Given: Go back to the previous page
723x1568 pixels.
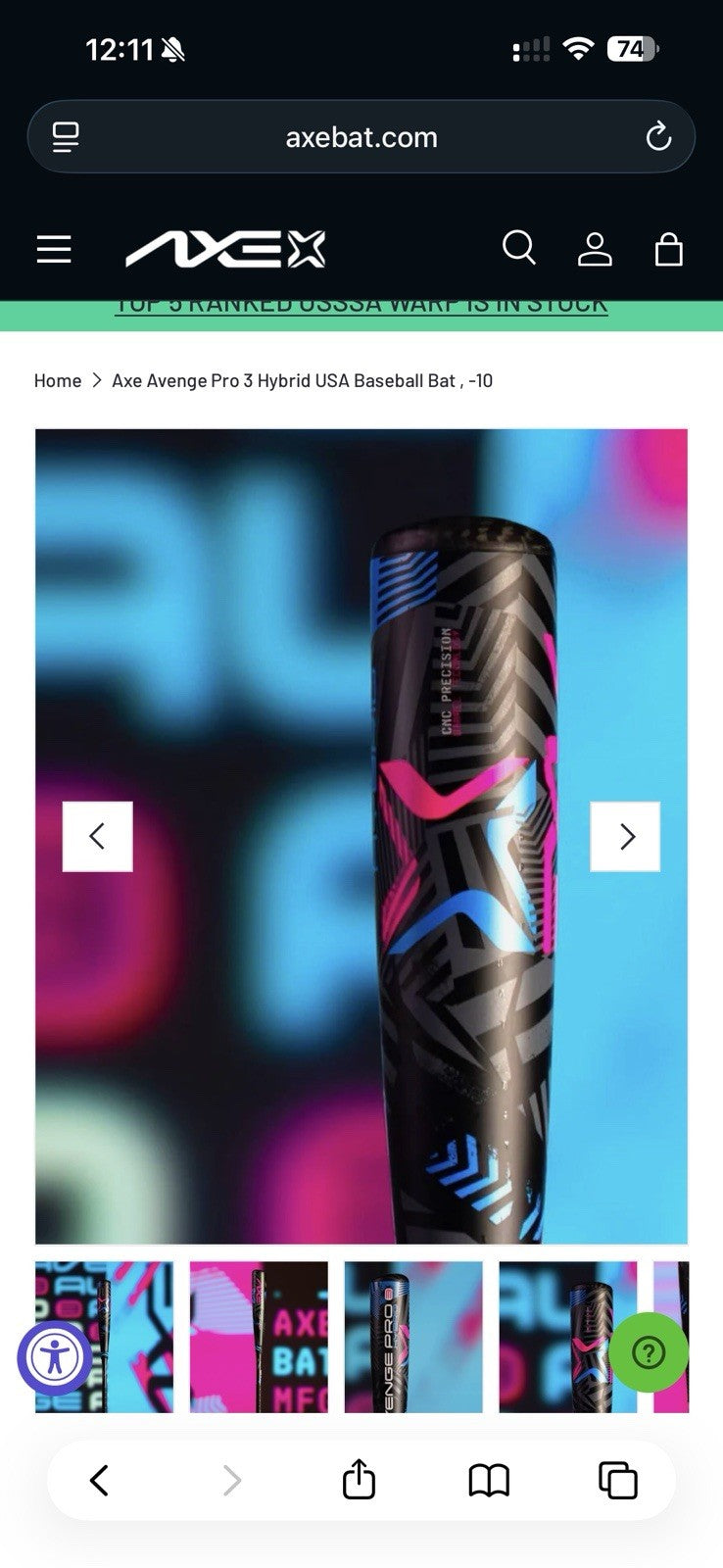Looking at the screenshot, I should [x=99, y=1480].
